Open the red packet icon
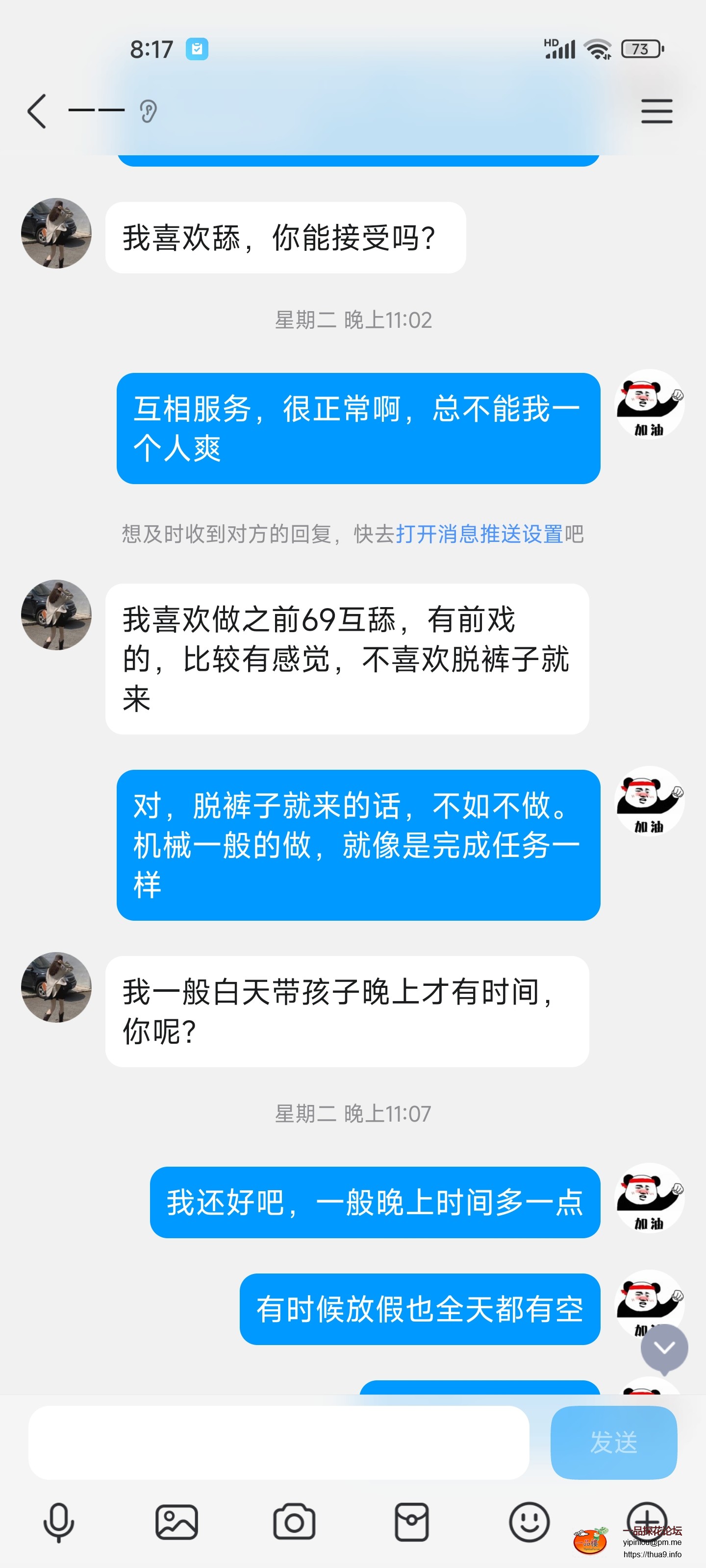Image resolution: width=706 pixels, height=1568 pixels. 412,1522
